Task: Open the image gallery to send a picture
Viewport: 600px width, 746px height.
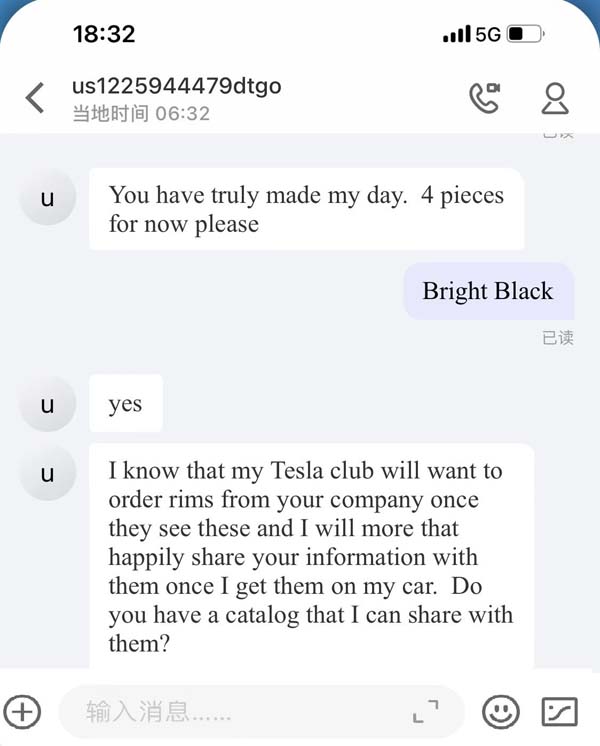Action: (559, 712)
